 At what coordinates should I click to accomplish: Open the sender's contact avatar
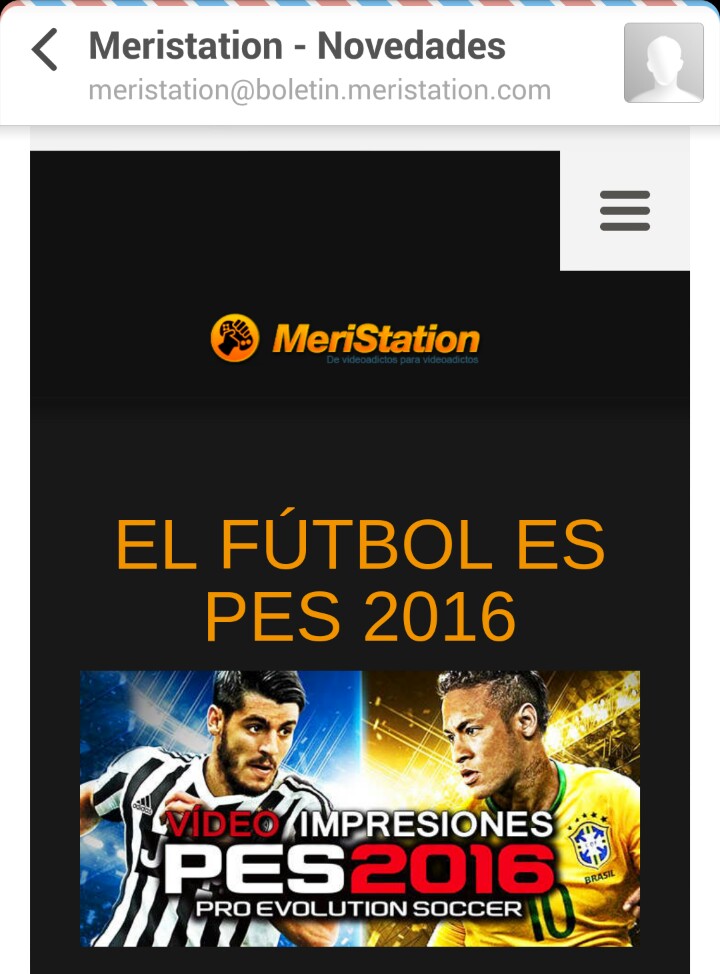(663, 63)
